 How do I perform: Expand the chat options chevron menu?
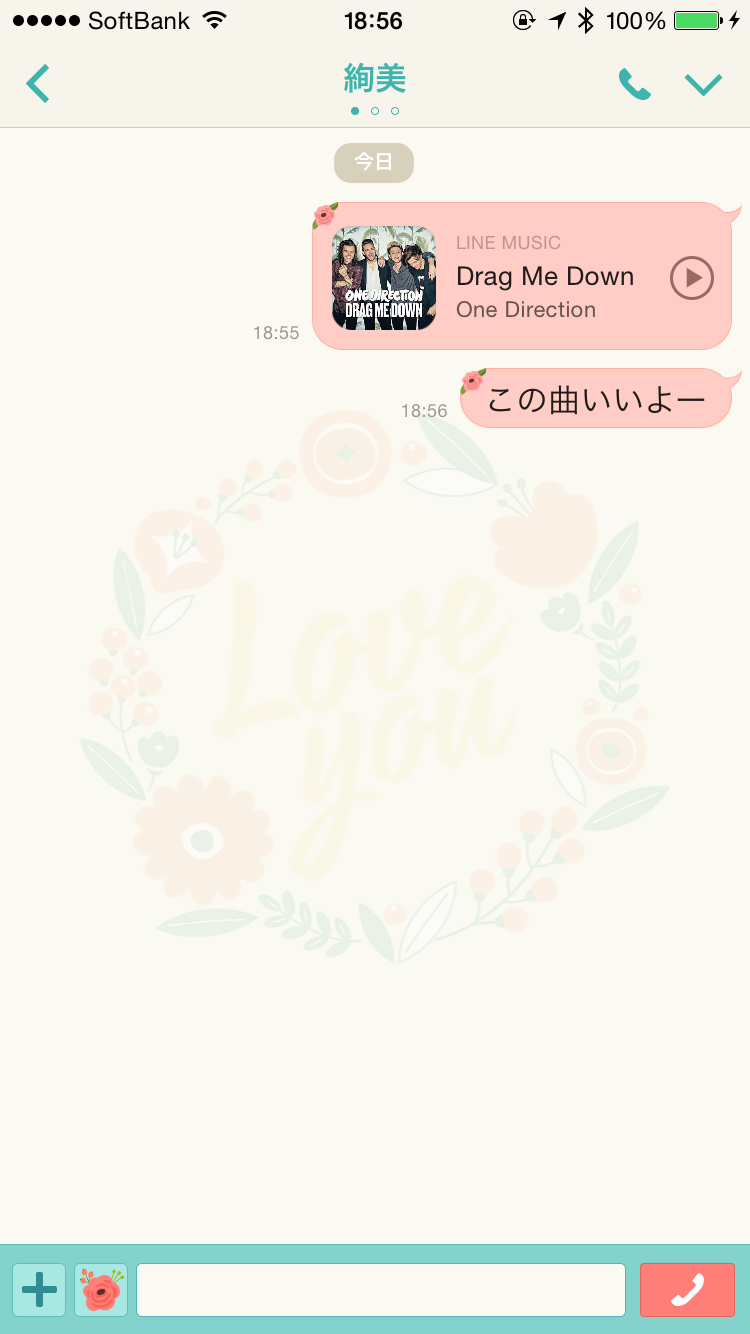coord(703,85)
